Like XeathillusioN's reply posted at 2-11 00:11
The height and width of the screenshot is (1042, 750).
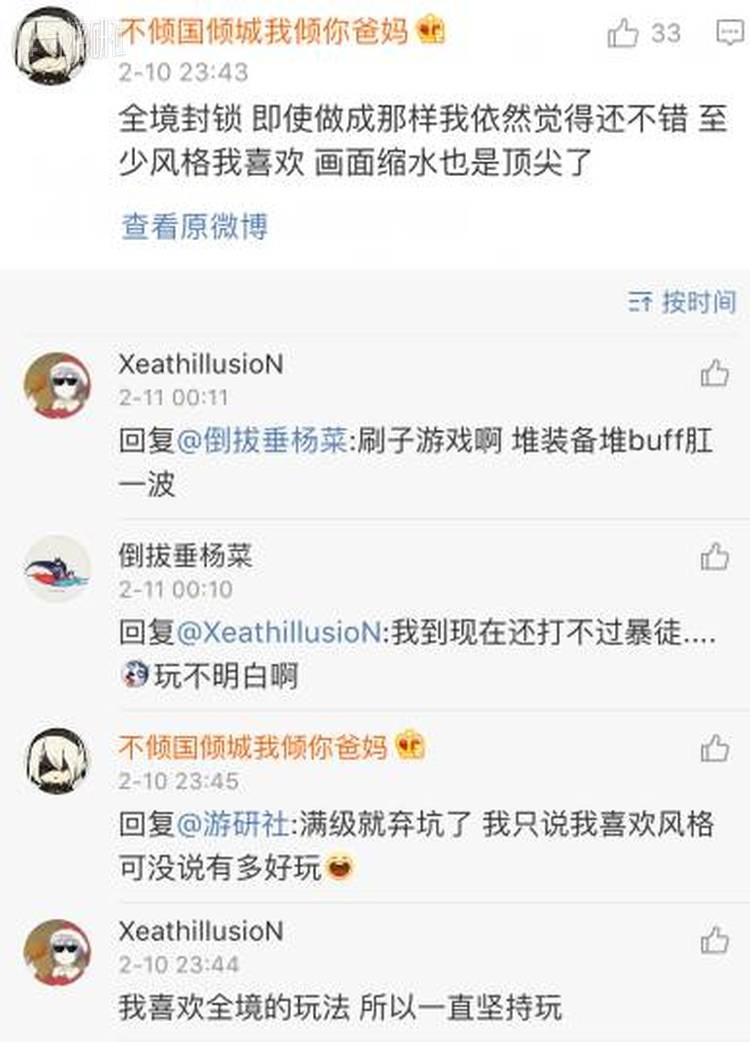click(x=714, y=374)
